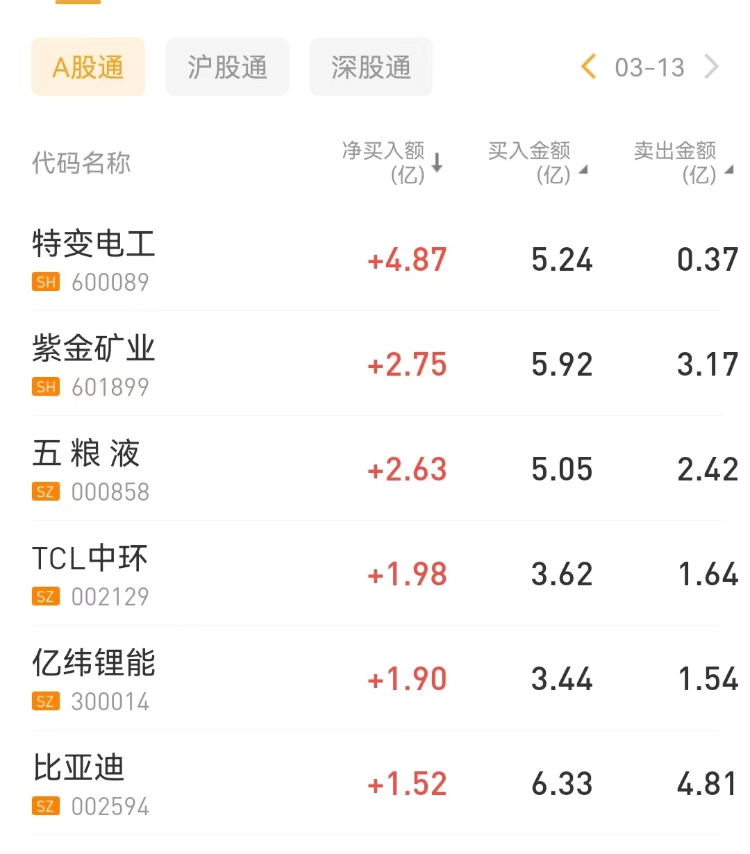Go to the previous date before 03-13
Viewport: 750px width, 854px height.
[x=588, y=67]
